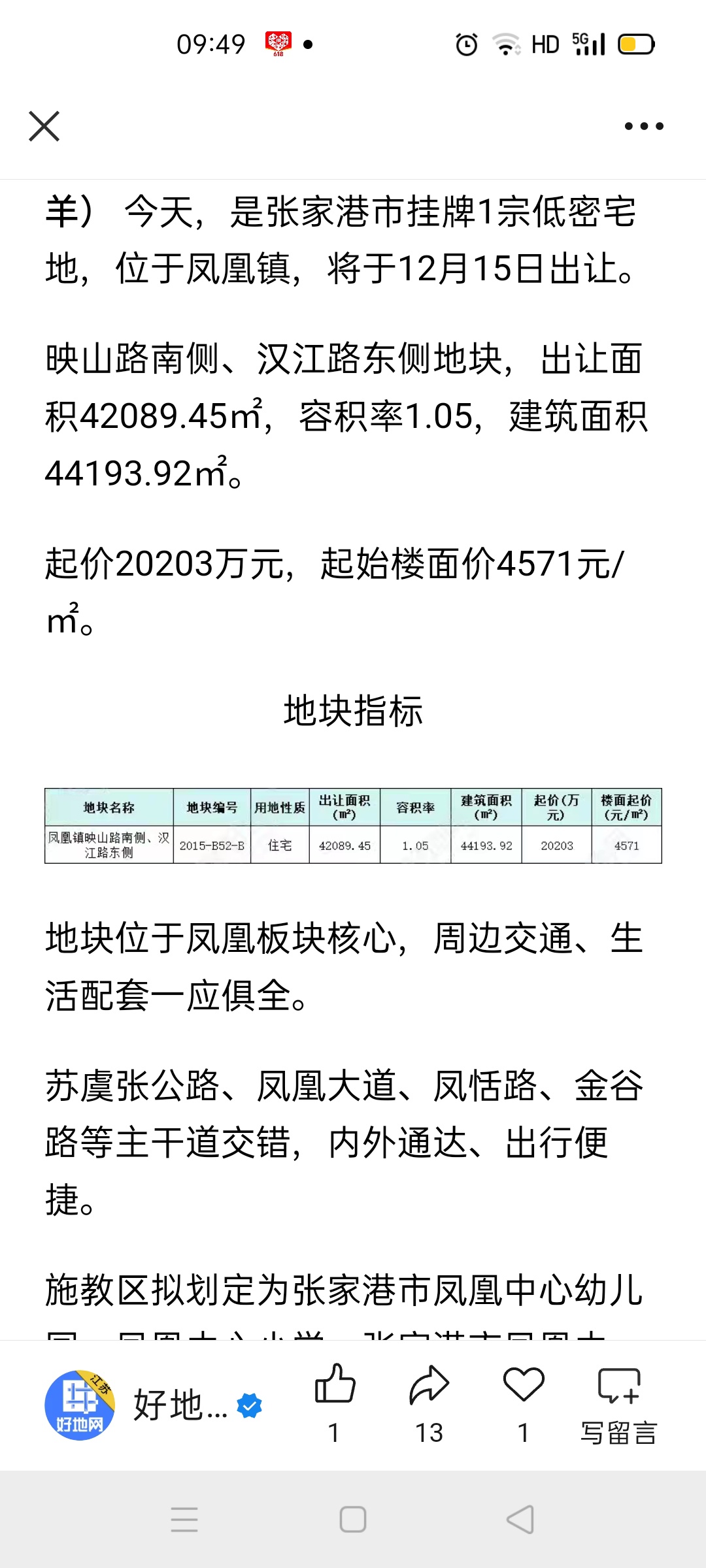
Task: Go back with the system back button
Action: [x=520, y=1520]
